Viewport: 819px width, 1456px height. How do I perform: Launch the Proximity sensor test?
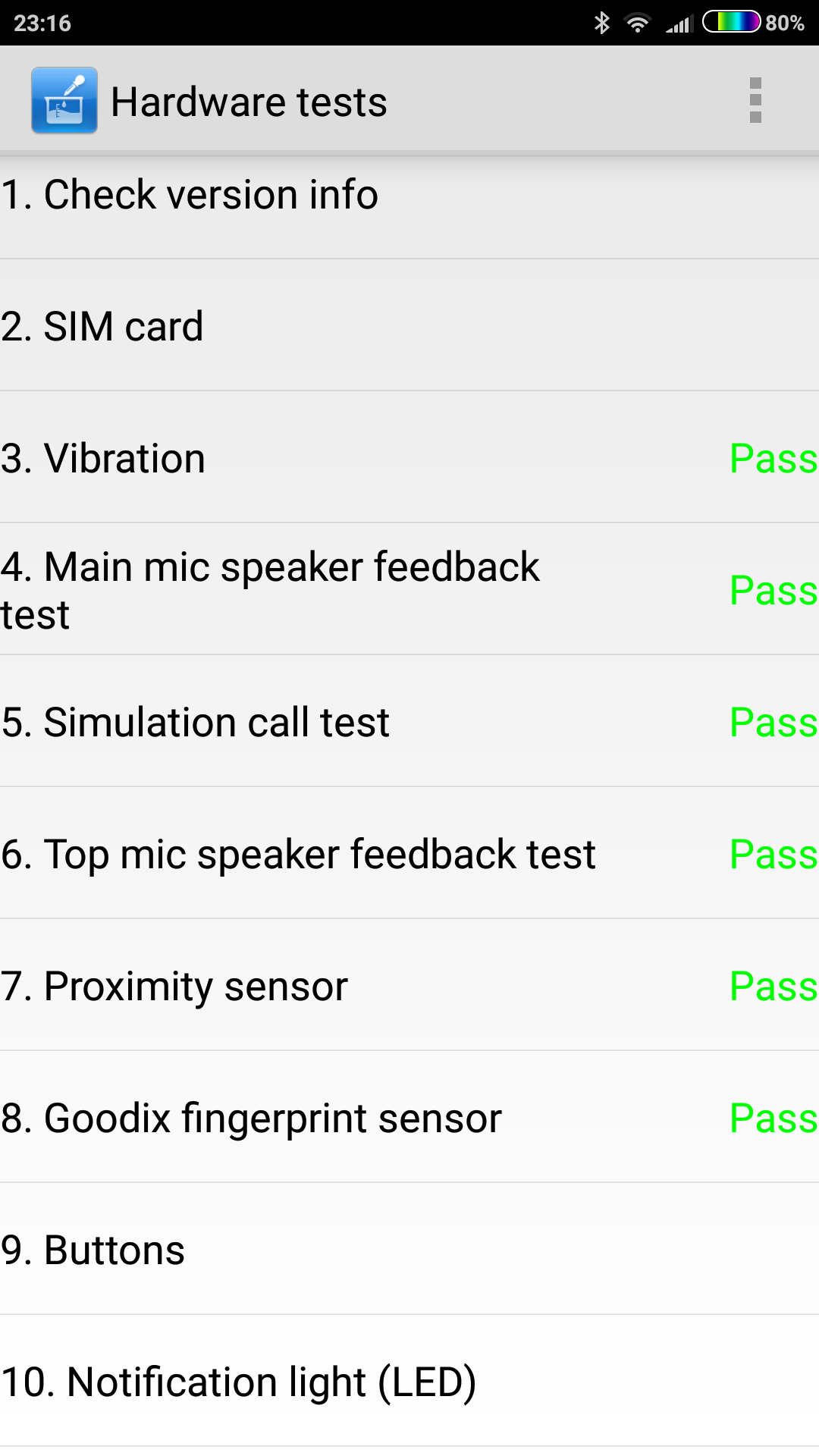tap(174, 987)
